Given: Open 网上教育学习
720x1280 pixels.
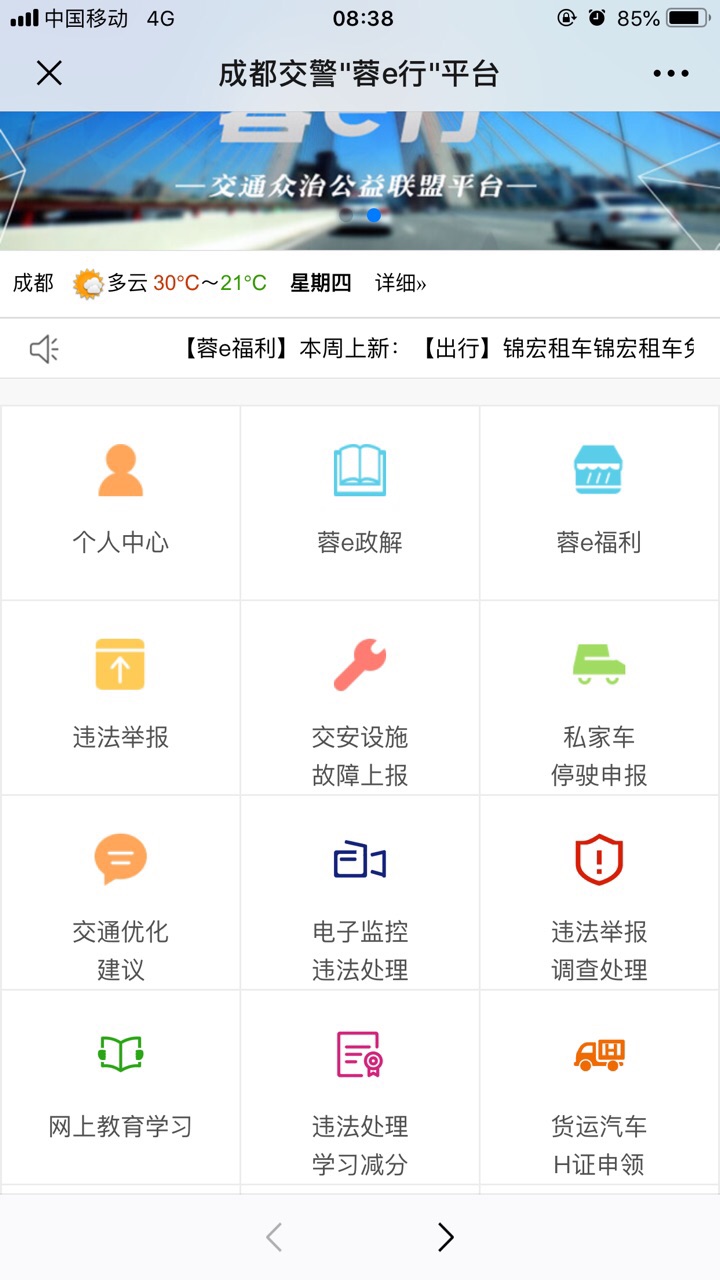Looking at the screenshot, I should (x=120, y=1085).
